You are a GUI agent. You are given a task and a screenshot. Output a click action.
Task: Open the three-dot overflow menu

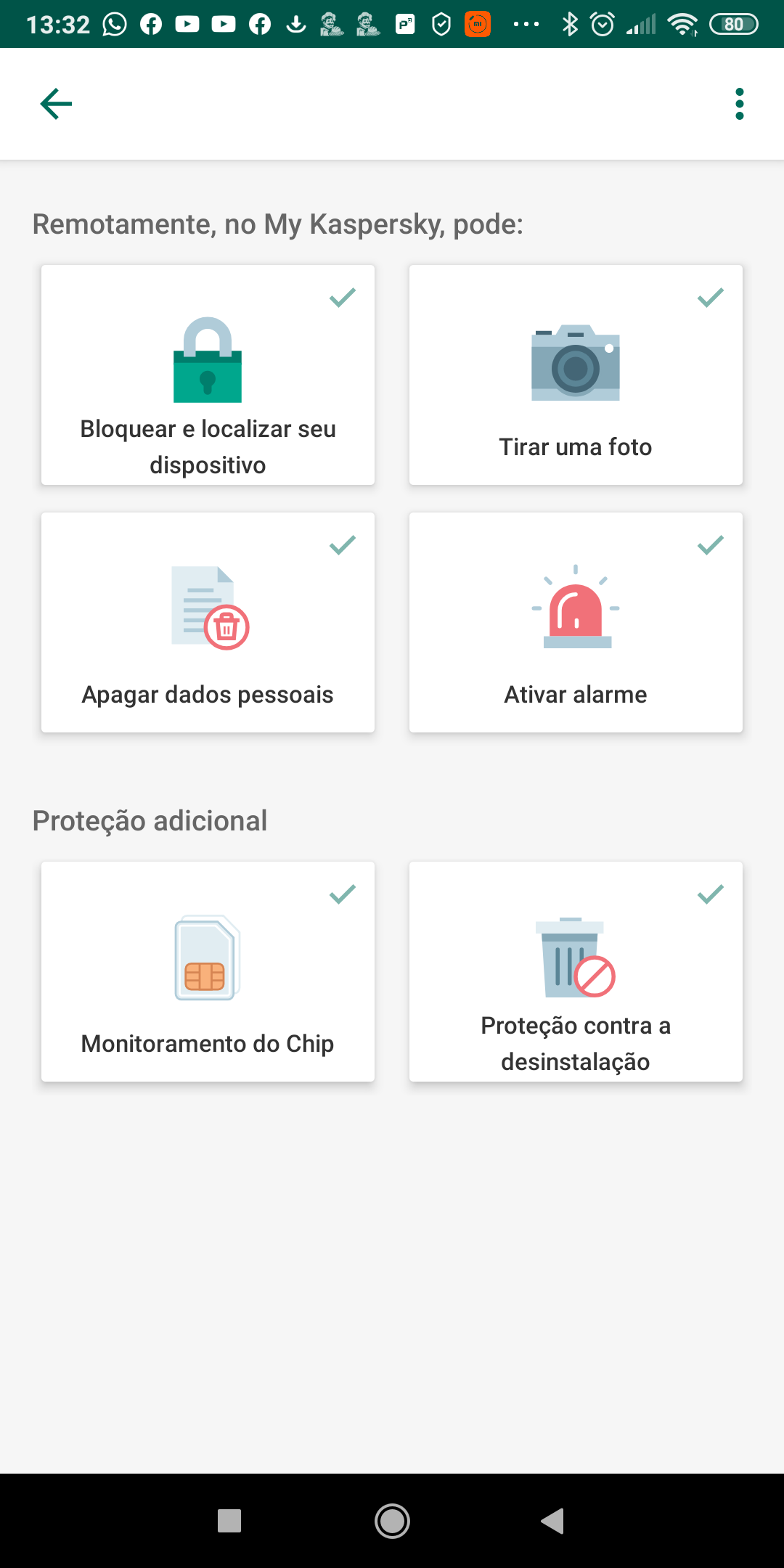pos(739,104)
